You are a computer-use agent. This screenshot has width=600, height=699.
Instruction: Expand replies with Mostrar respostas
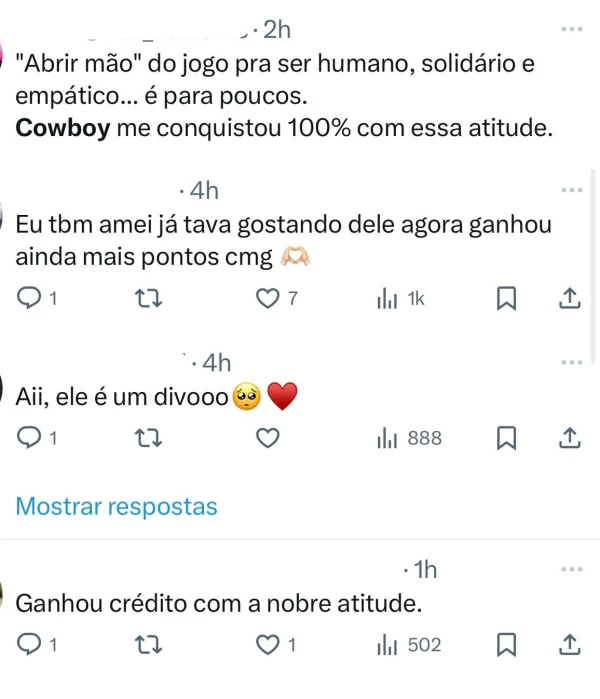(117, 506)
